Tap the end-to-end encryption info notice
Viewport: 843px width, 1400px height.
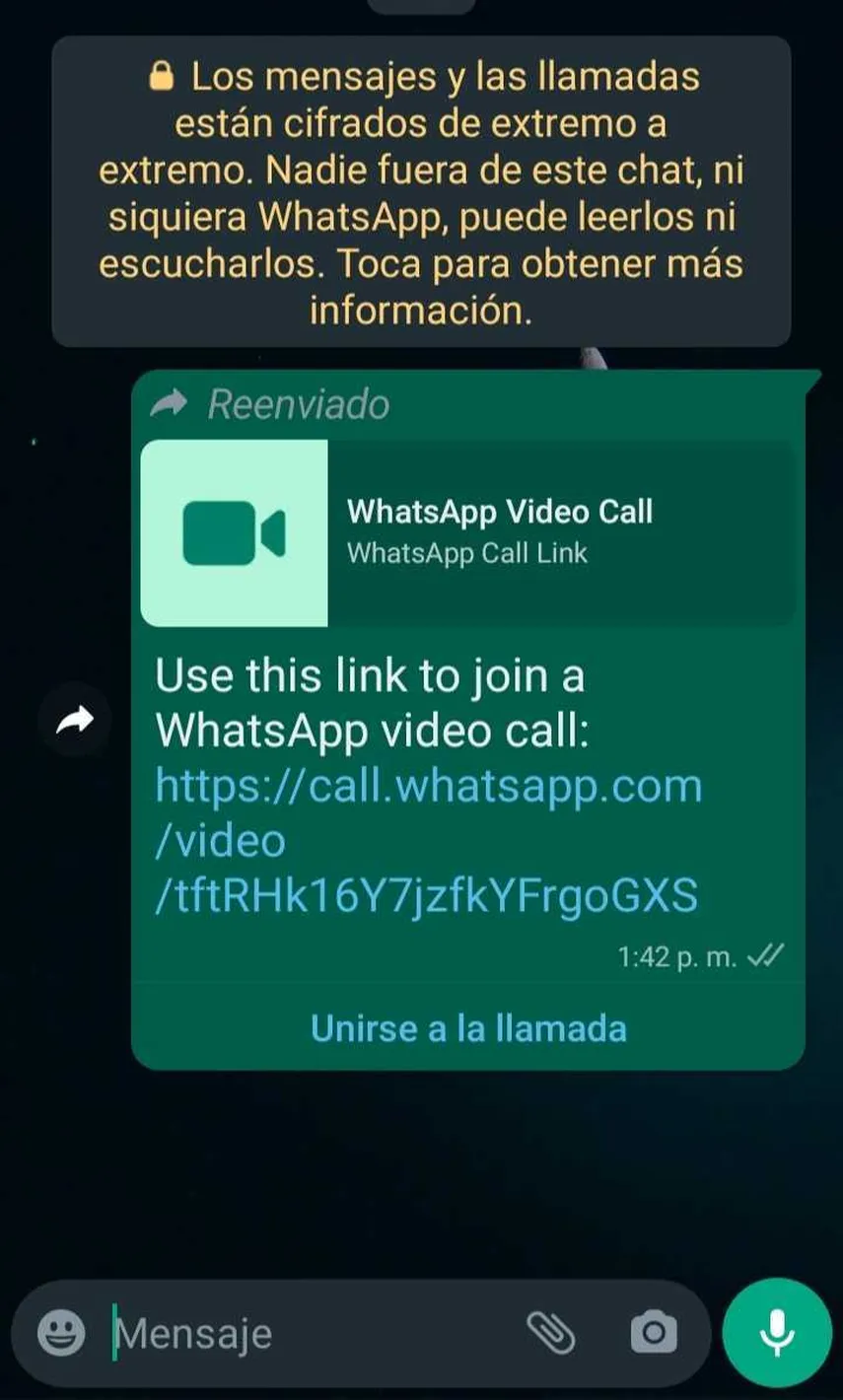click(421, 192)
